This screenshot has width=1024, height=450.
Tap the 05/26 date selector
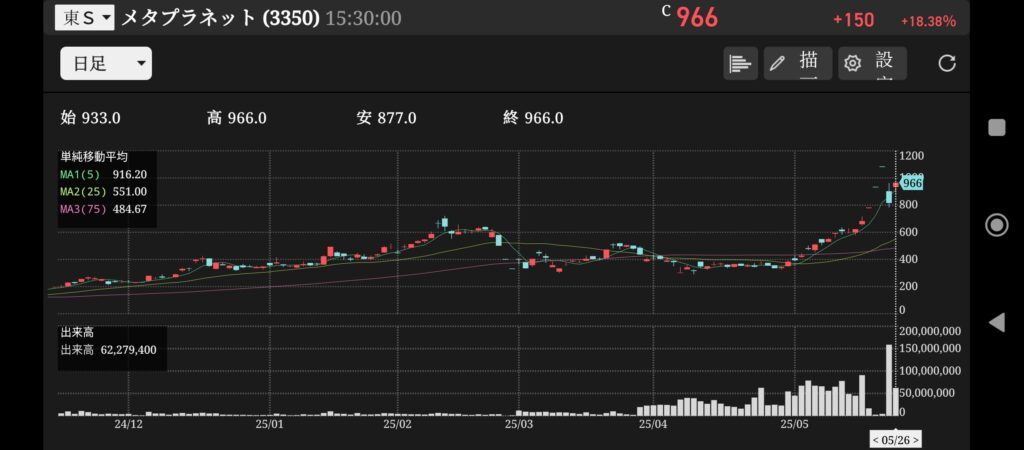click(x=894, y=439)
